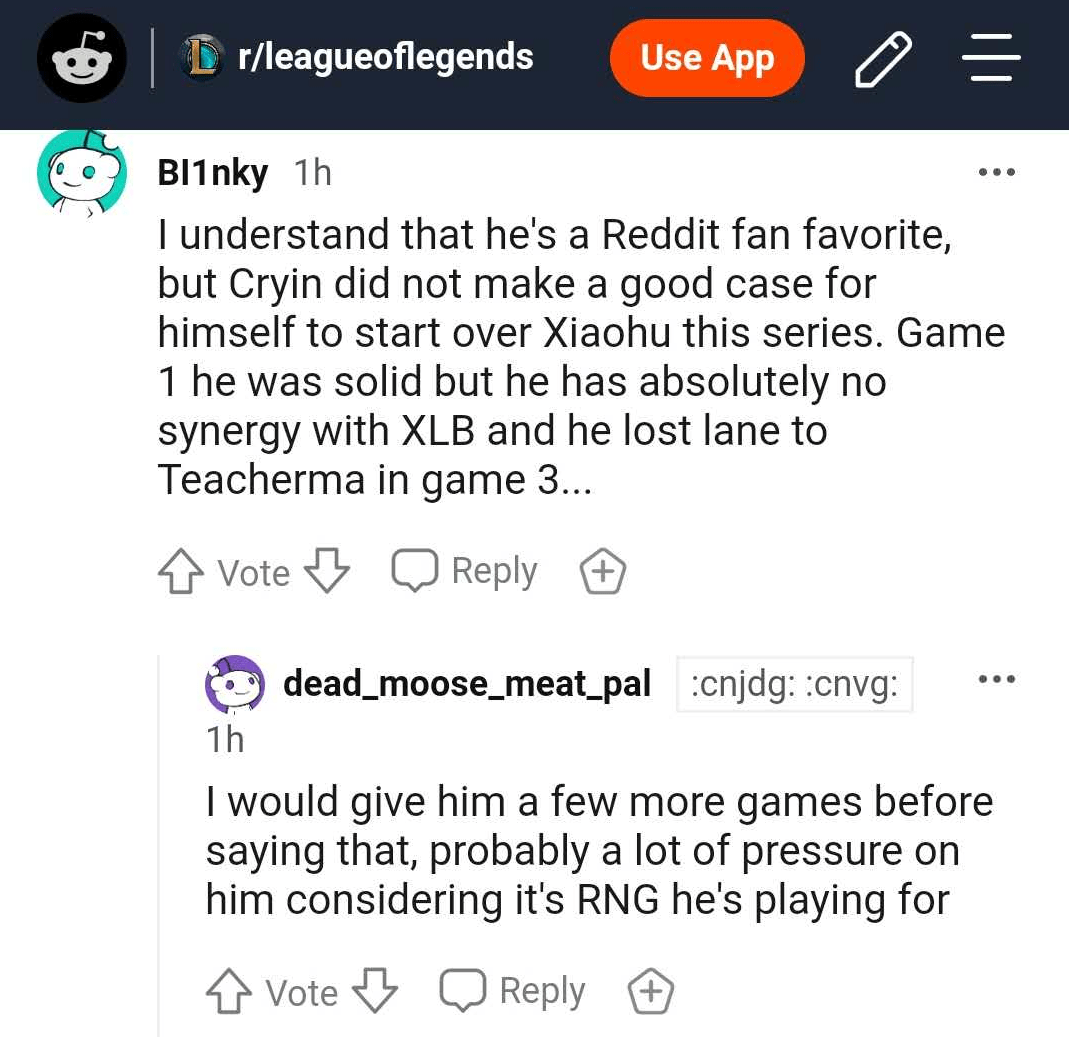Viewport: 1069px width, 1037px height.
Task: Open dead_moose_meat_pal's profile
Action: click(467, 684)
